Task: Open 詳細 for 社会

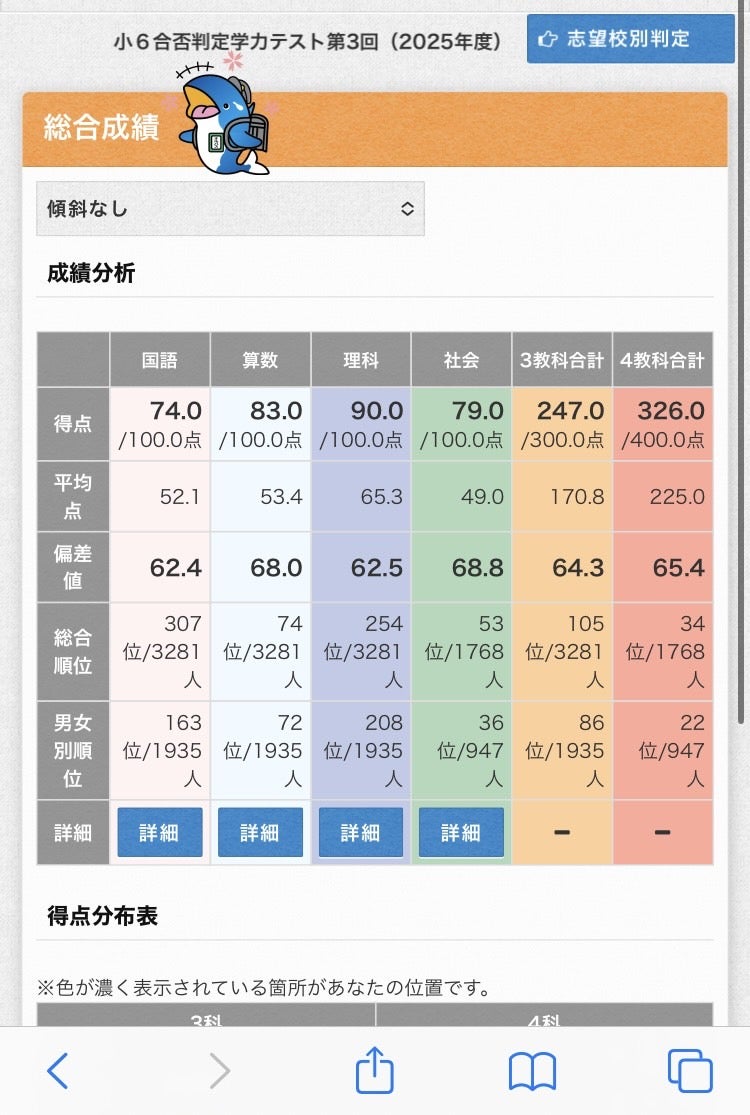Action: 461,831
